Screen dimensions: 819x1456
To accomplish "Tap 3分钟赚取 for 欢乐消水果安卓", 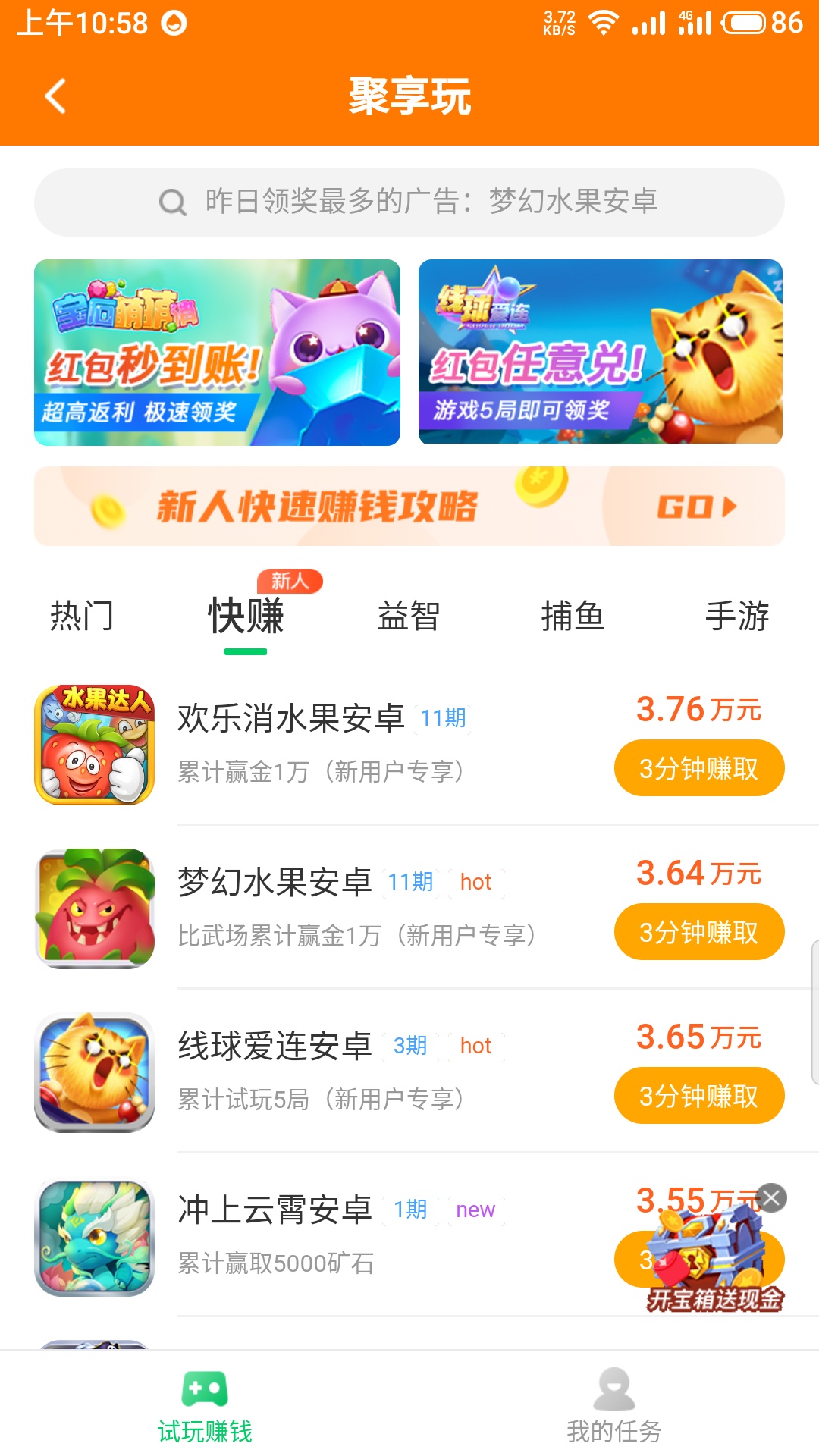I will point(698,768).
